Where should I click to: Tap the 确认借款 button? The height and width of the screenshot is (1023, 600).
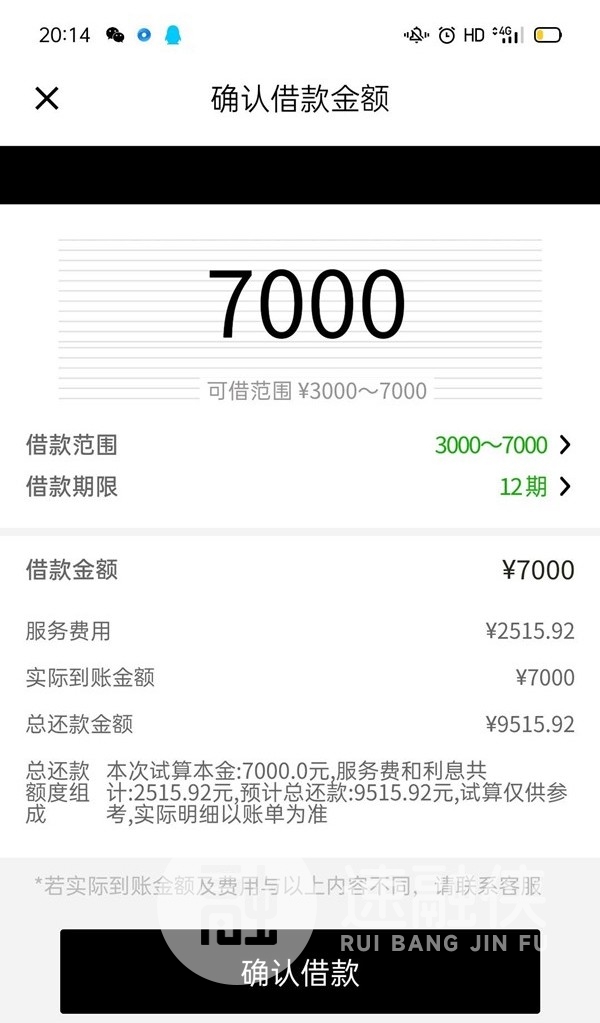pyautogui.click(x=300, y=971)
